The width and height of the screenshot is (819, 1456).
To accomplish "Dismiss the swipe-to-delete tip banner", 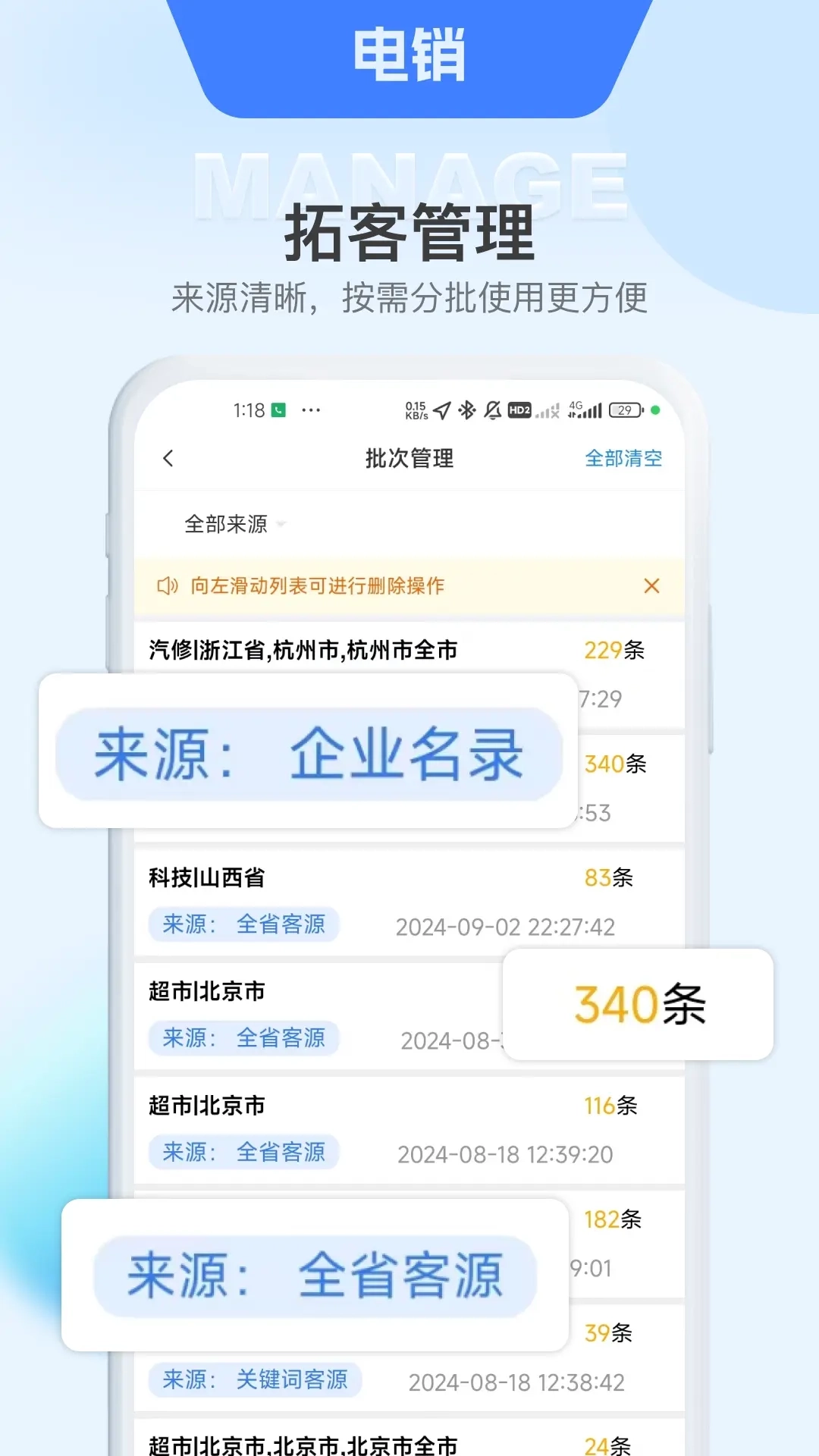I will (x=652, y=585).
